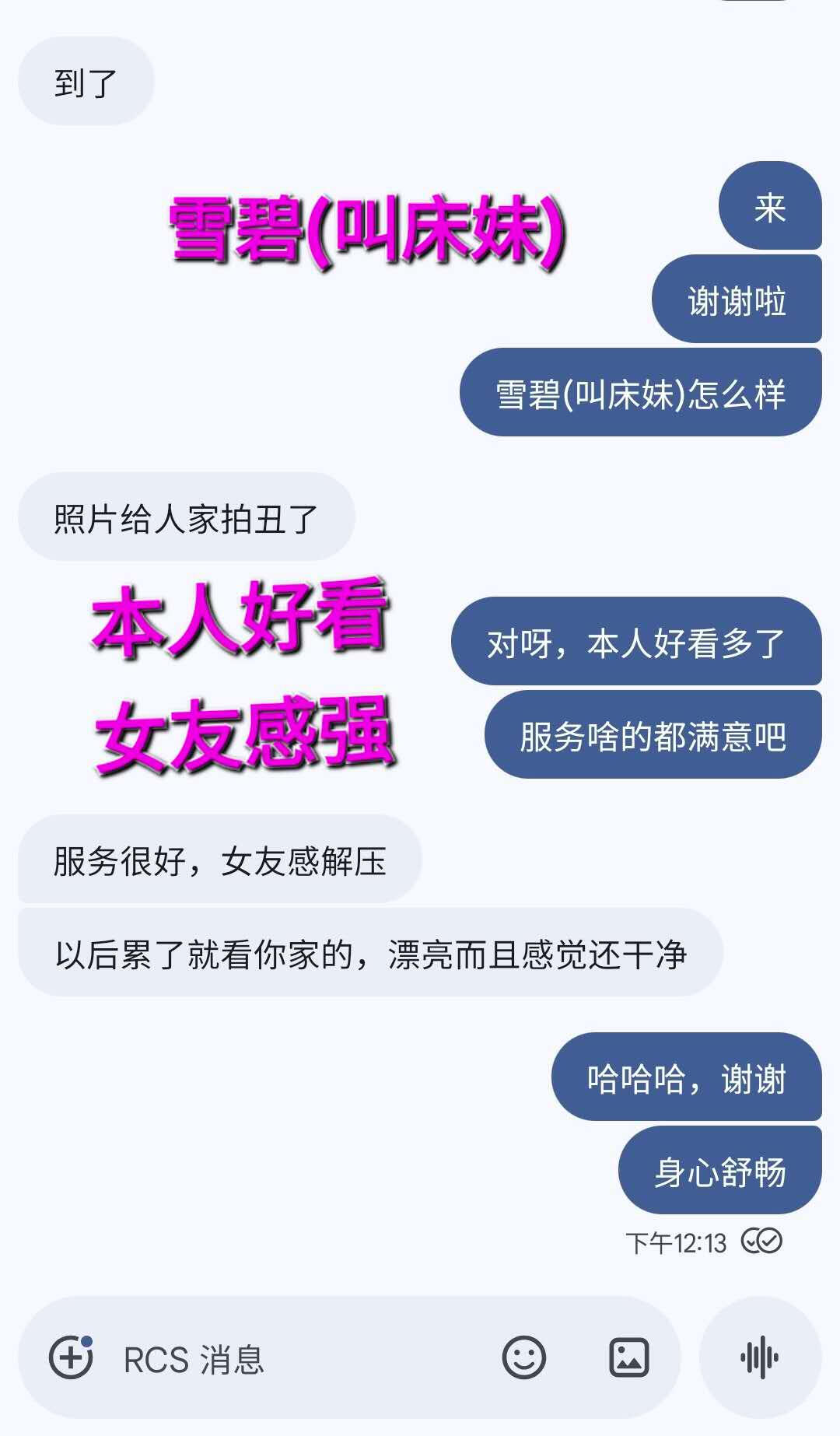Attach a photo from the gallery
Screen dimensions: 840x1436
(628, 1357)
